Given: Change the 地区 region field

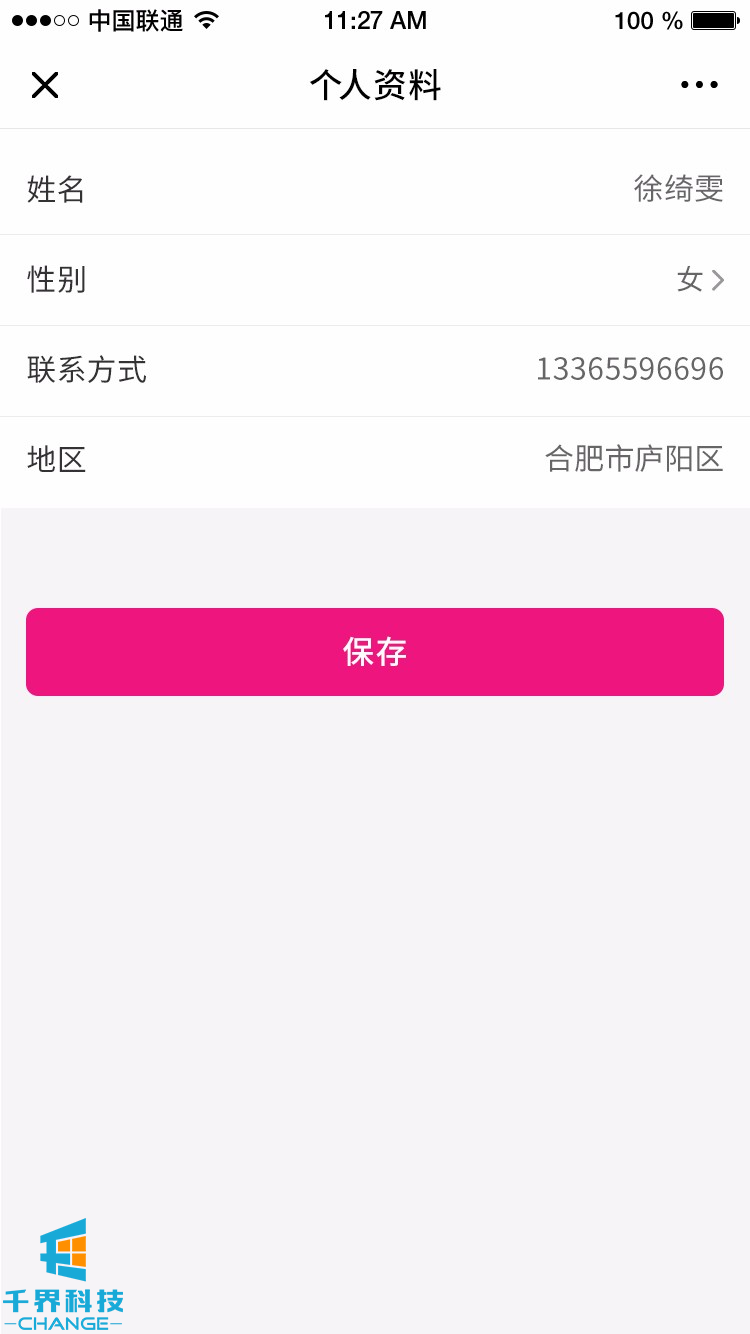Looking at the screenshot, I should (x=633, y=460).
